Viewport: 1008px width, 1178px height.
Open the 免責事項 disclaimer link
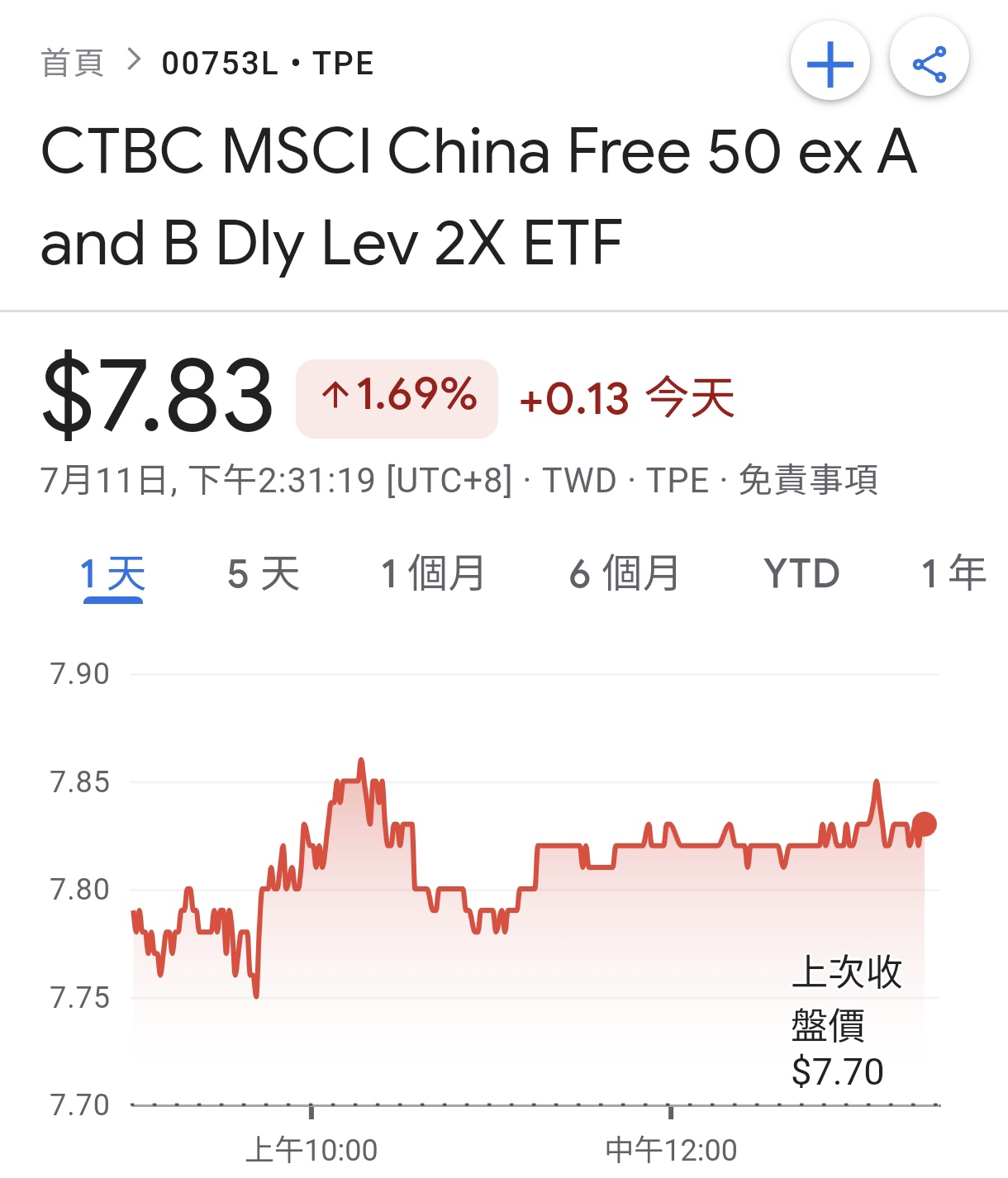click(x=808, y=480)
